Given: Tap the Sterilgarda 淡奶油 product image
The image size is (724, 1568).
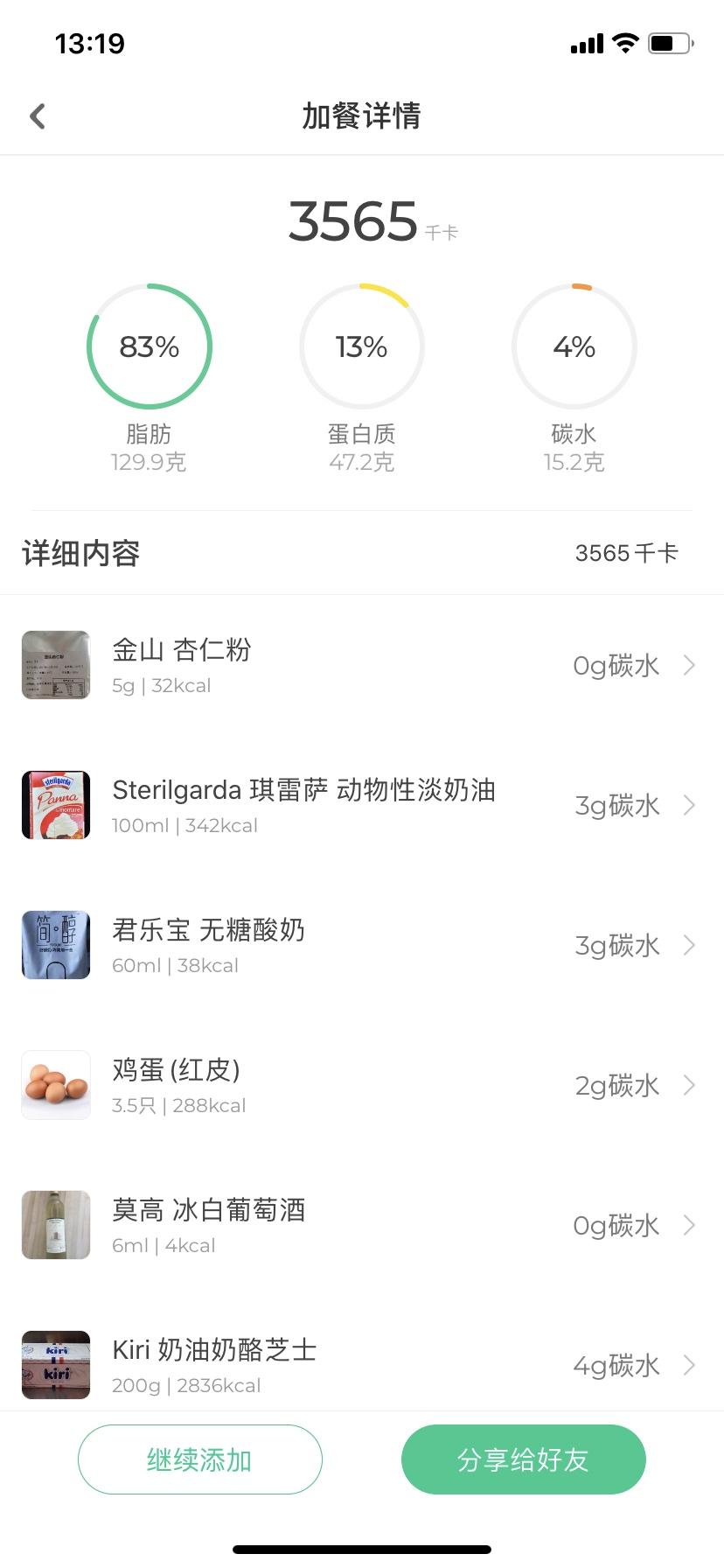Looking at the screenshot, I should [55, 805].
